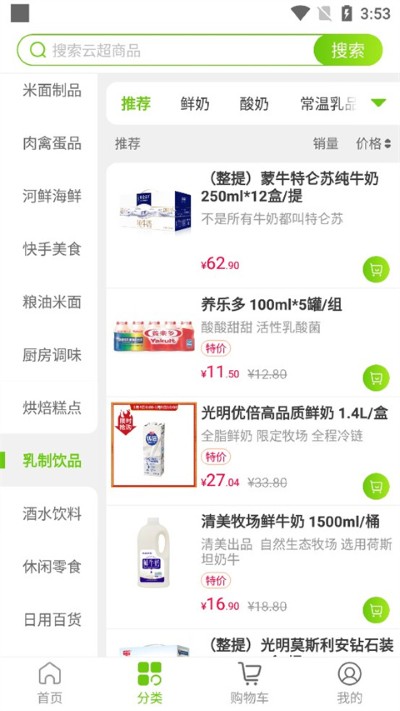Tap the 搜索云超商品 search field
The image size is (400, 711).
click(x=166, y=50)
